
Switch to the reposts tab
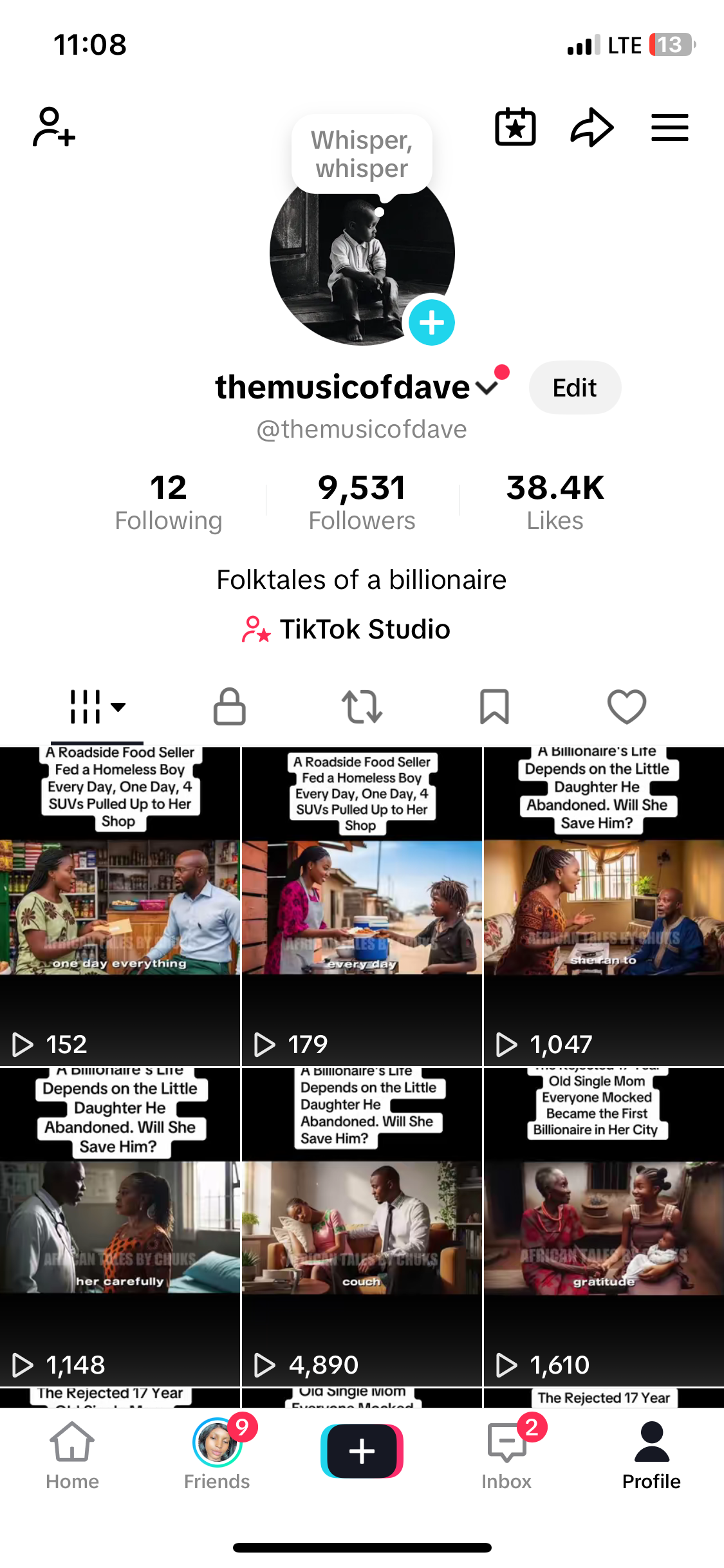tap(362, 707)
